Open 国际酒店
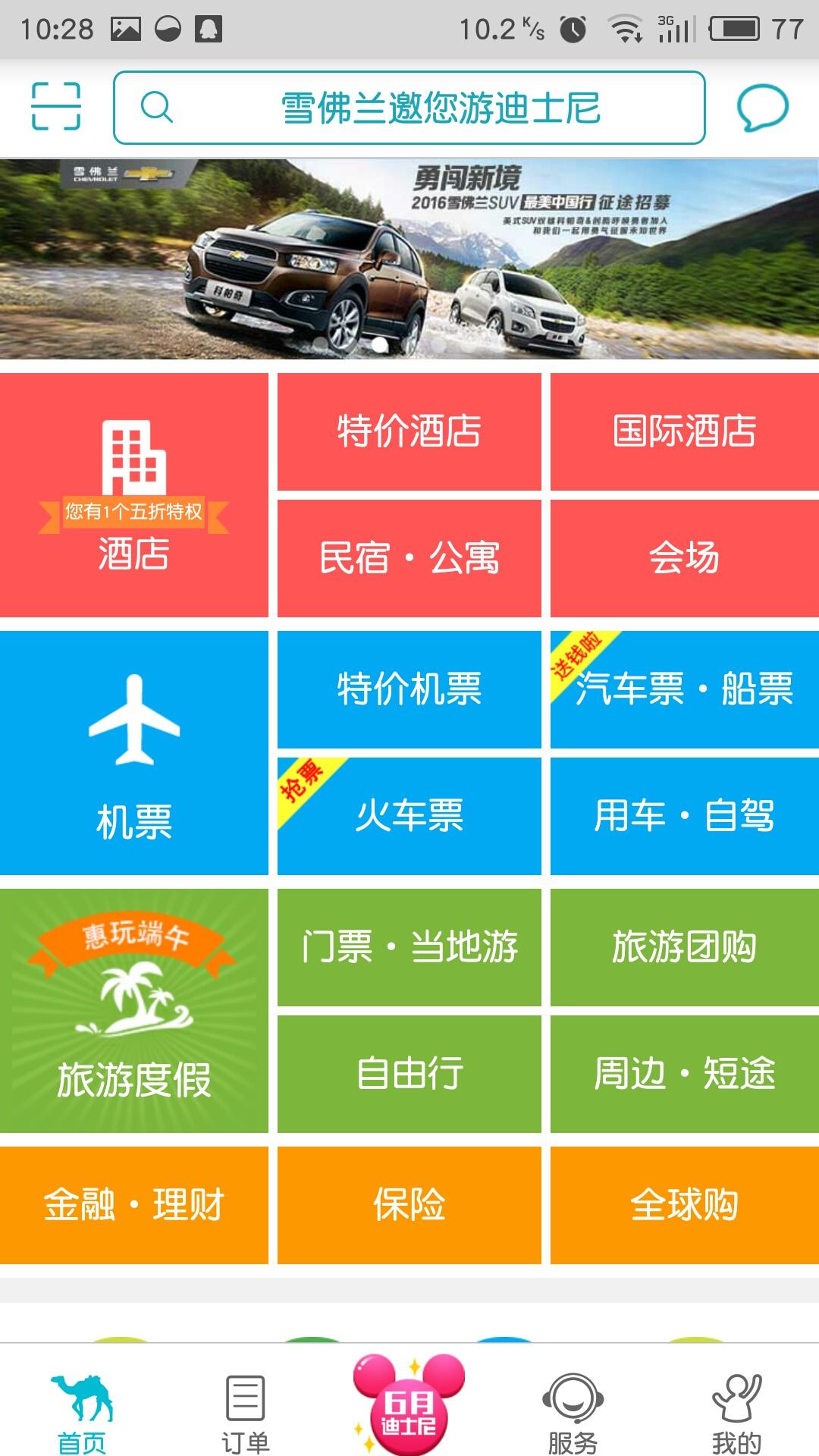Image resolution: width=819 pixels, height=1456 pixels. click(x=684, y=431)
